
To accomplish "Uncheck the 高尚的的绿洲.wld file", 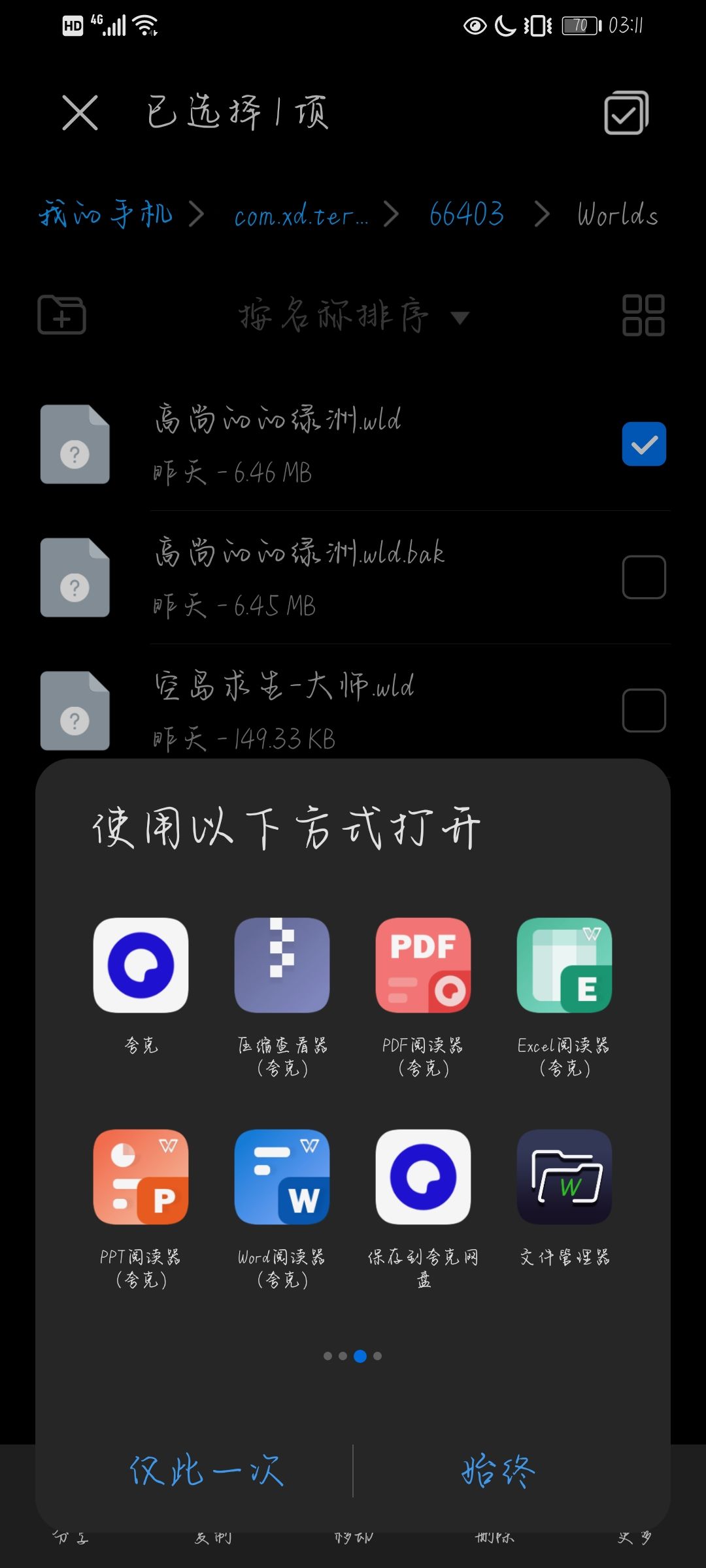I will (644, 445).
